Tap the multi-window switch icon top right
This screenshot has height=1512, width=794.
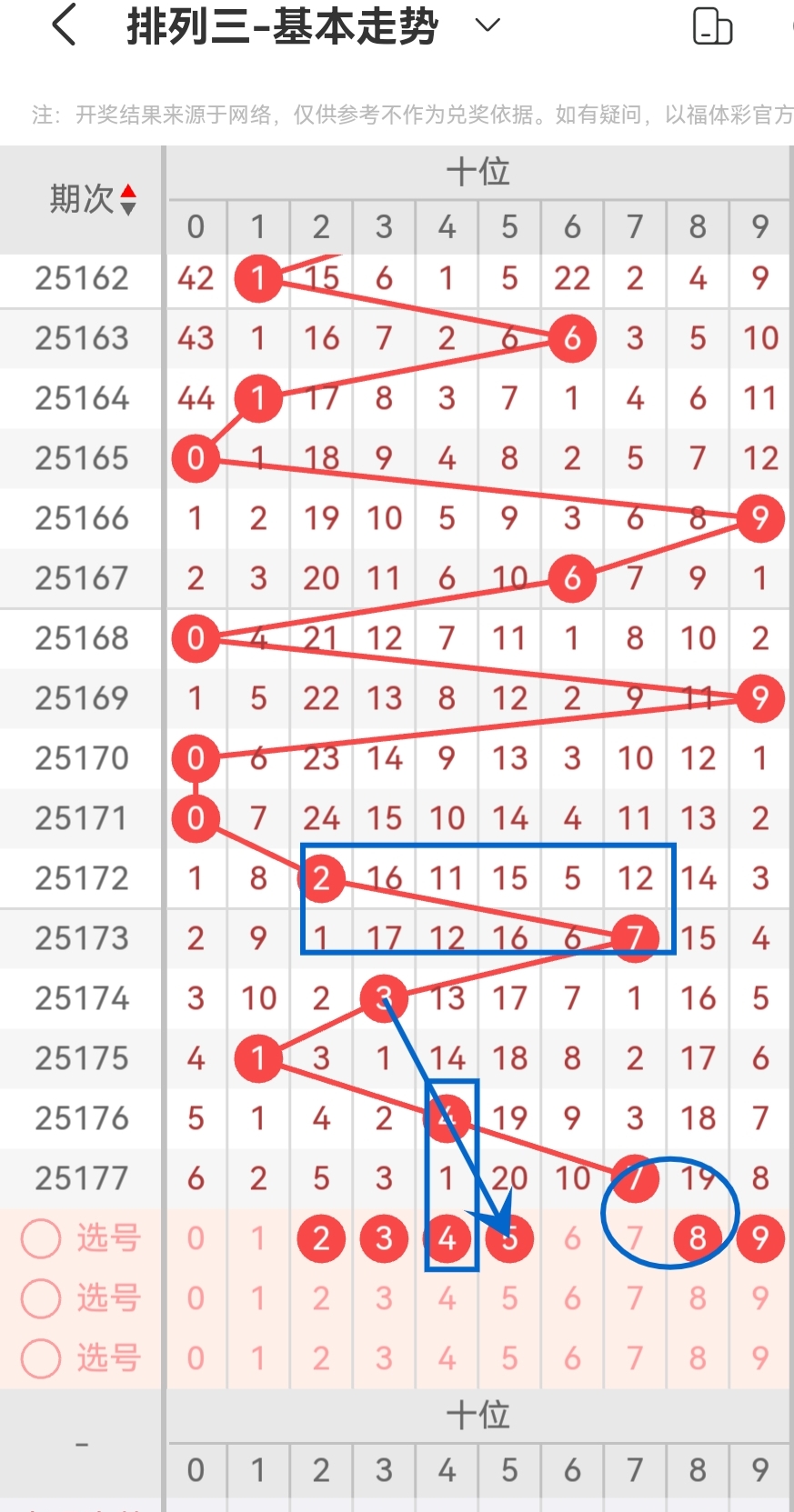[712, 27]
